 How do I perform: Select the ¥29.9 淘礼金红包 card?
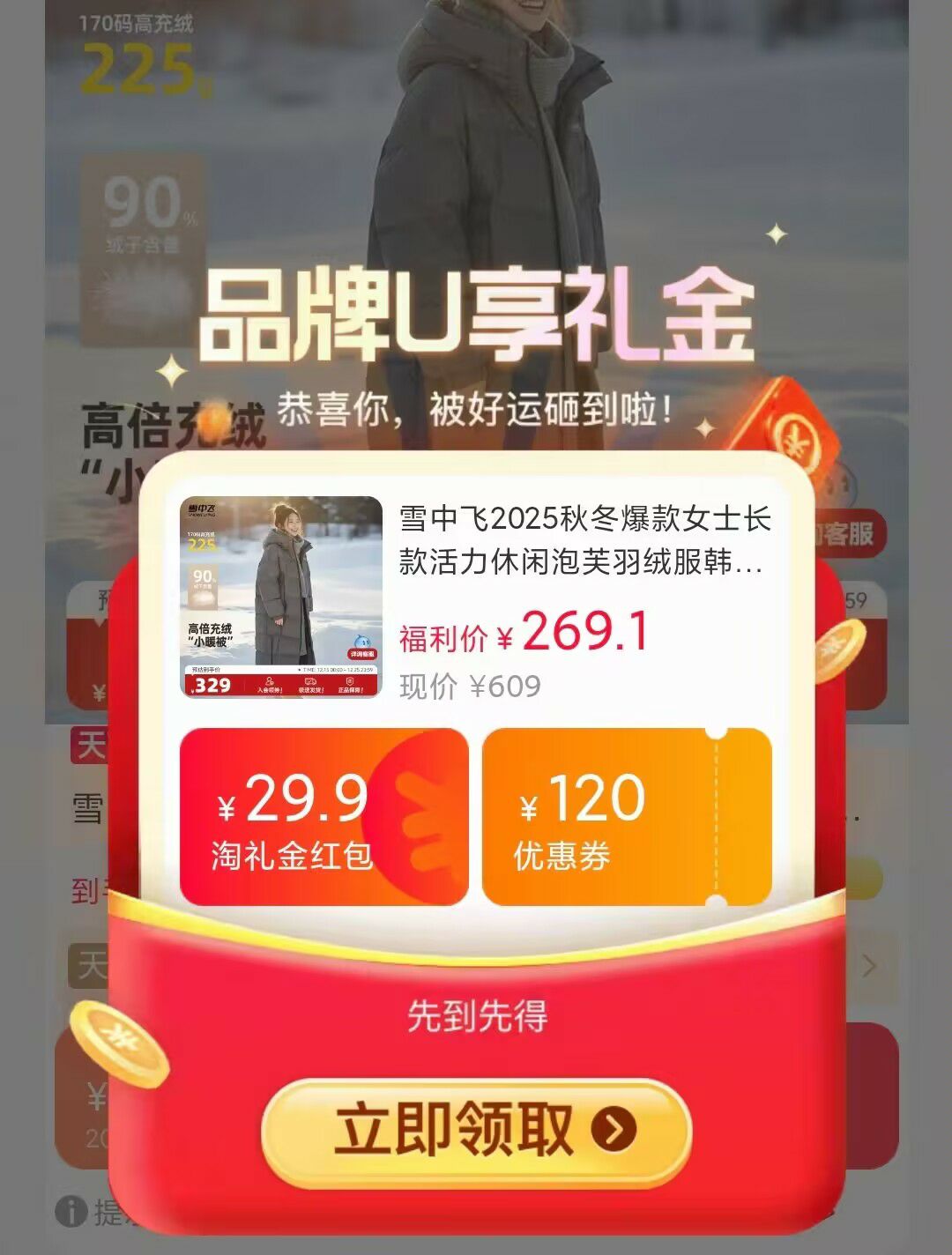point(324,817)
